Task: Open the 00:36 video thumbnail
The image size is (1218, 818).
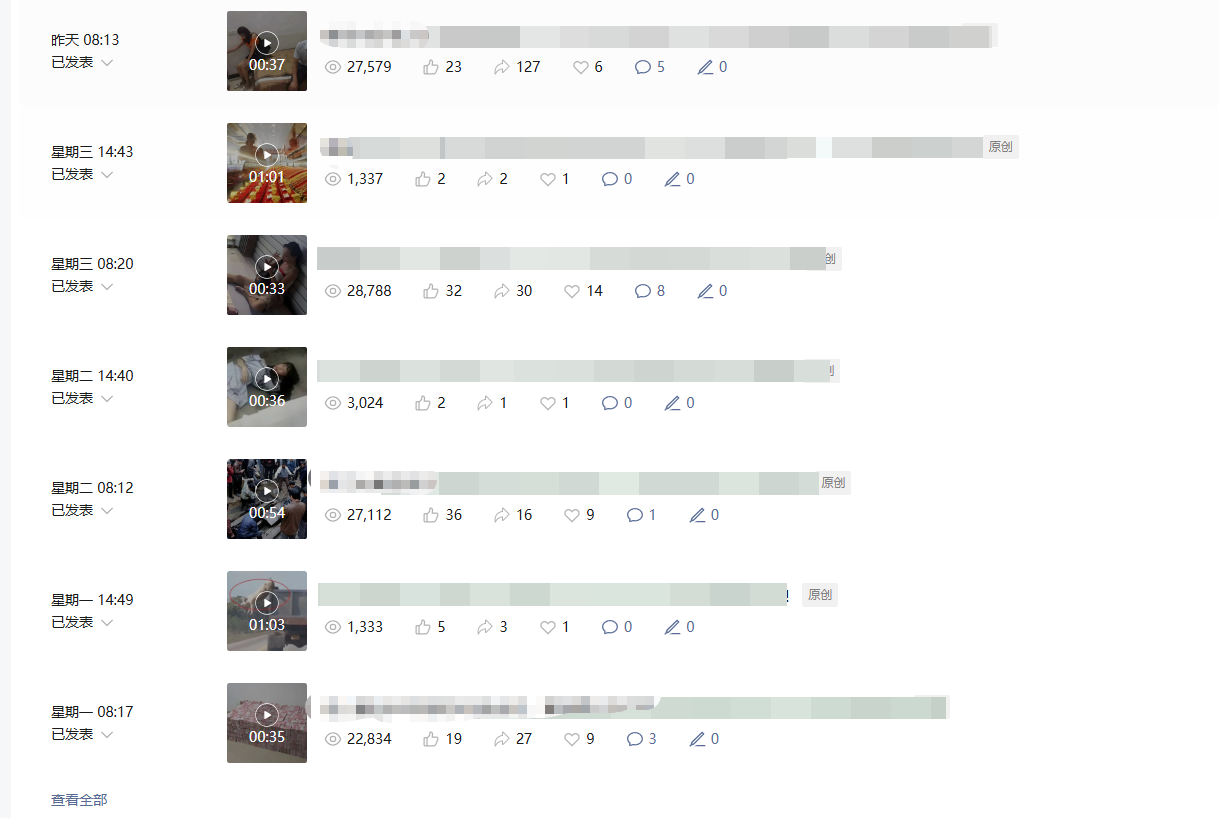Action: tap(267, 380)
